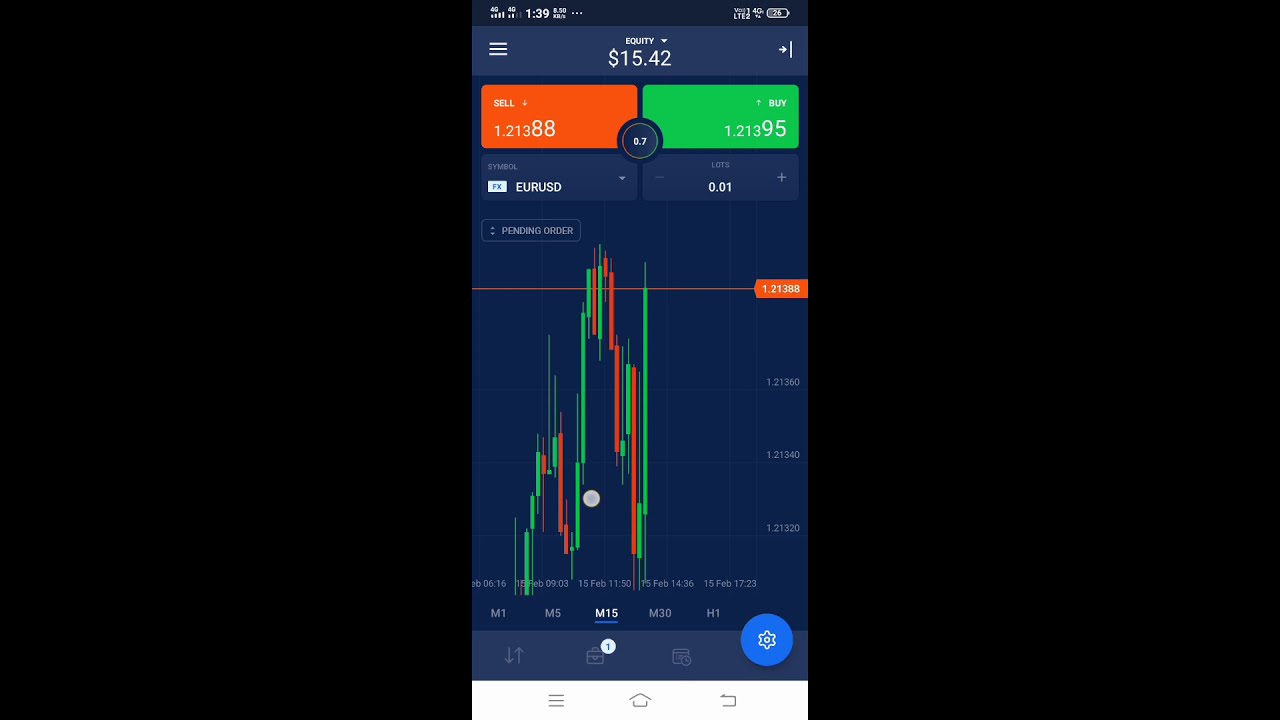Open the portfolio briefcase tab
This screenshot has height=720, width=1280.
596,656
